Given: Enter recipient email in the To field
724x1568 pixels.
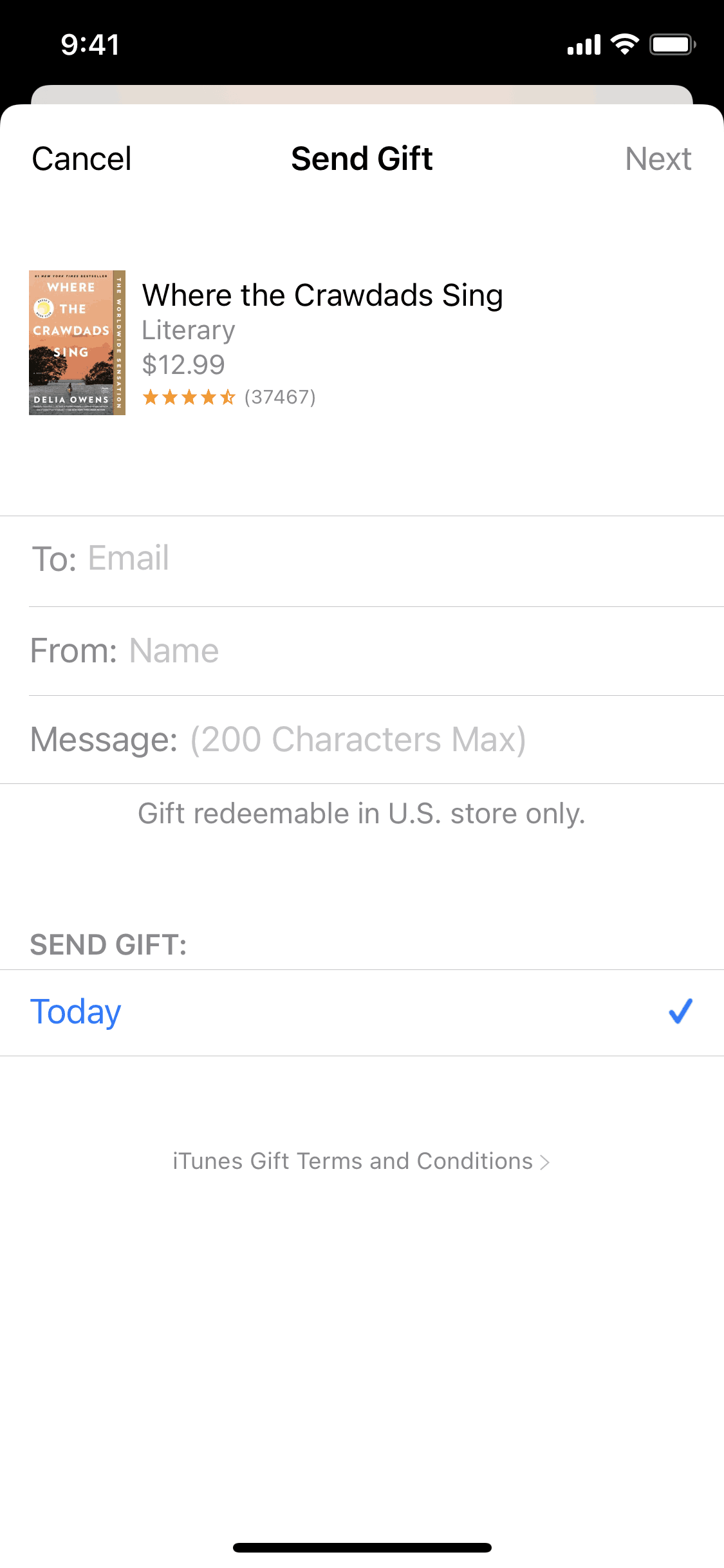Looking at the screenshot, I should point(386,559).
